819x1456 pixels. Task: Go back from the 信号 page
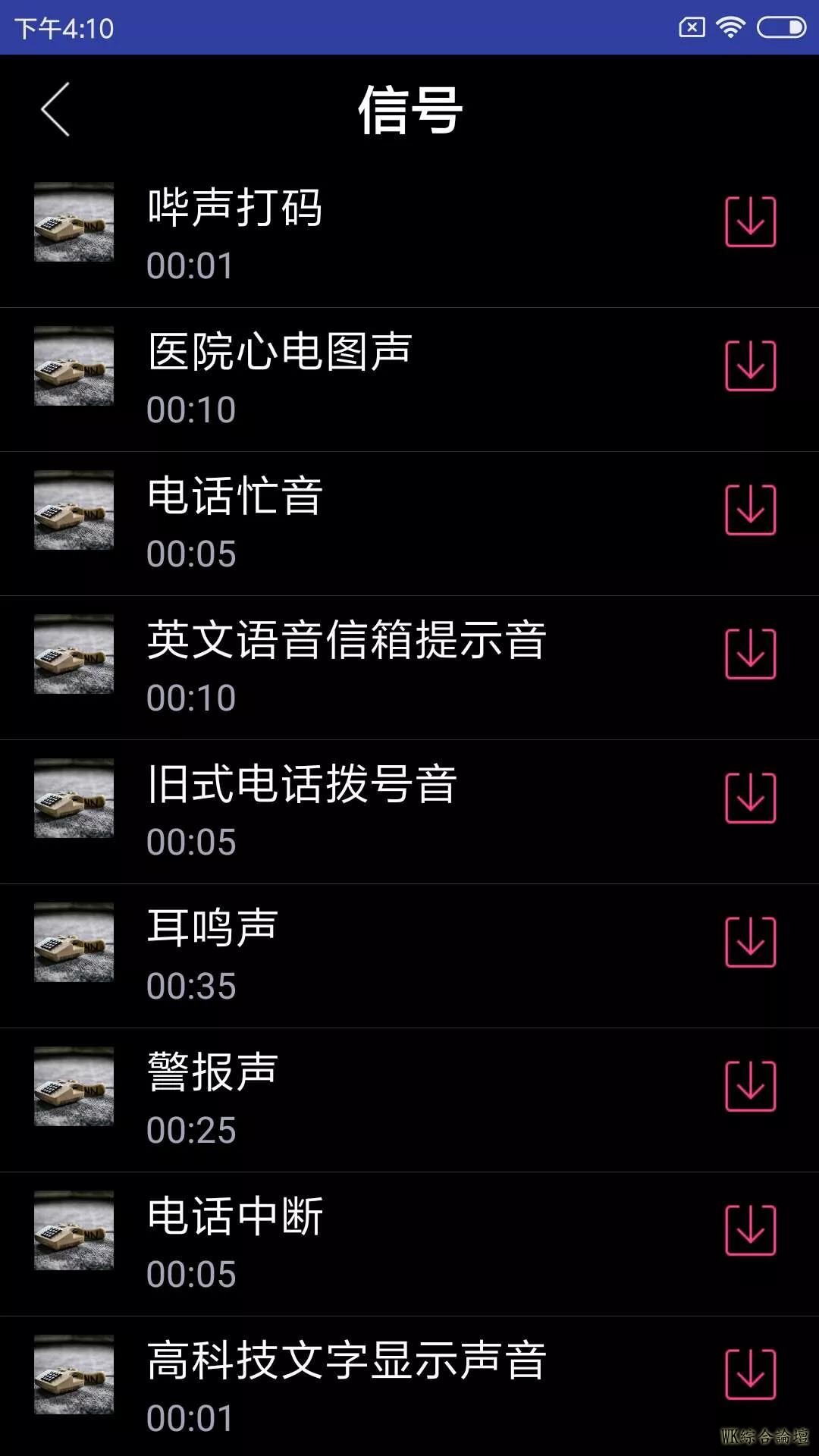click(x=55, y=110)
